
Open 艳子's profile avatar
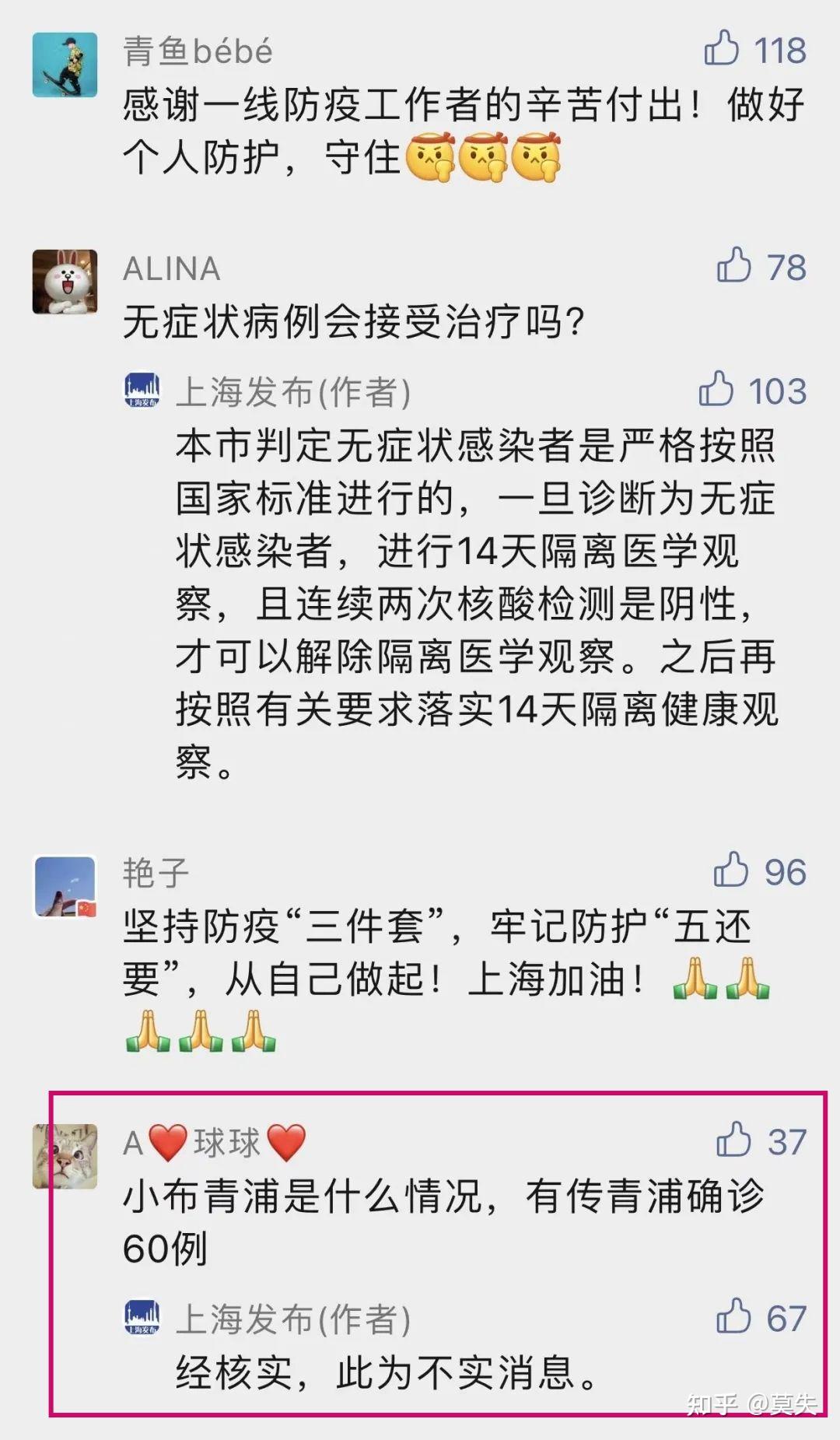[65, 887]
